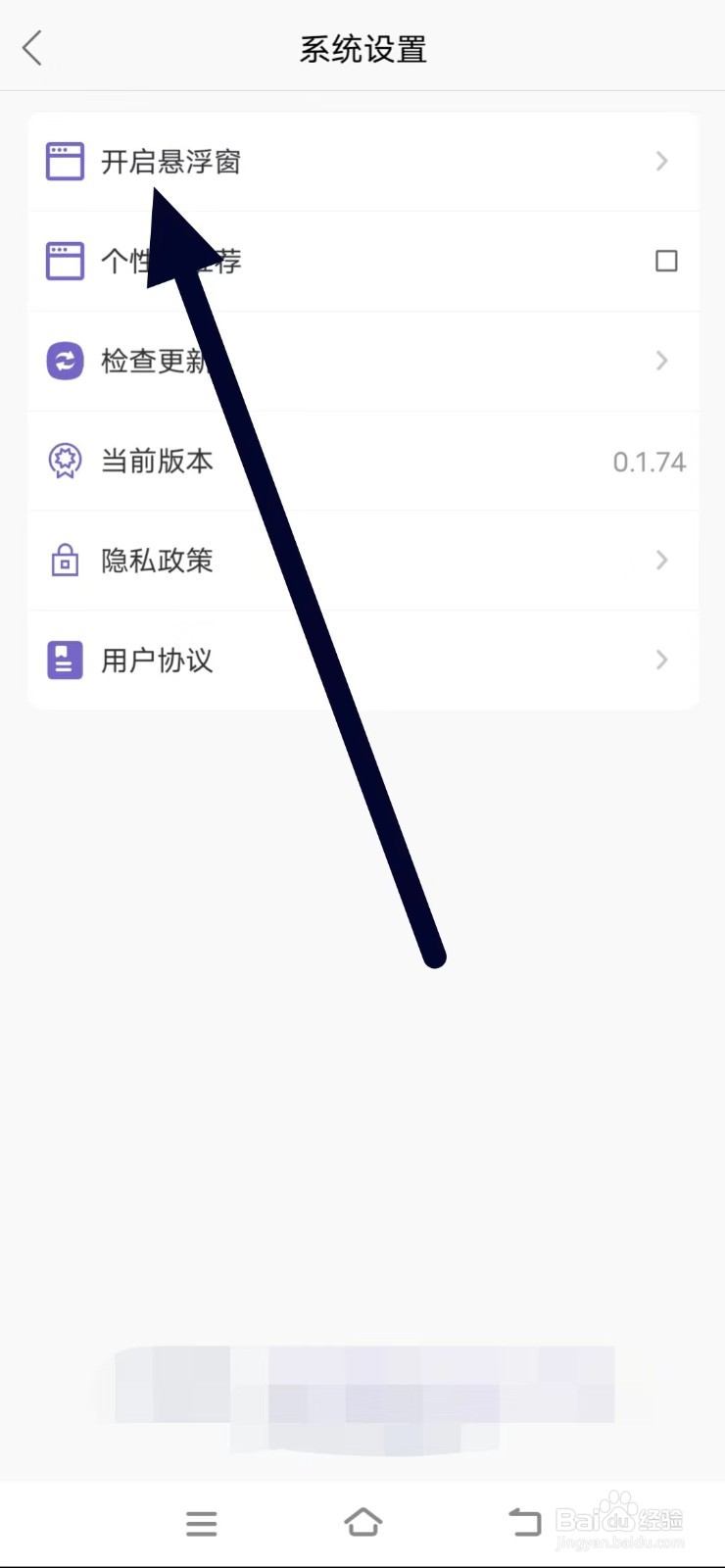This screenshot has height=1568, width=725.
Task: Open 检查更新 to check for updates
Action: [362, 361]
